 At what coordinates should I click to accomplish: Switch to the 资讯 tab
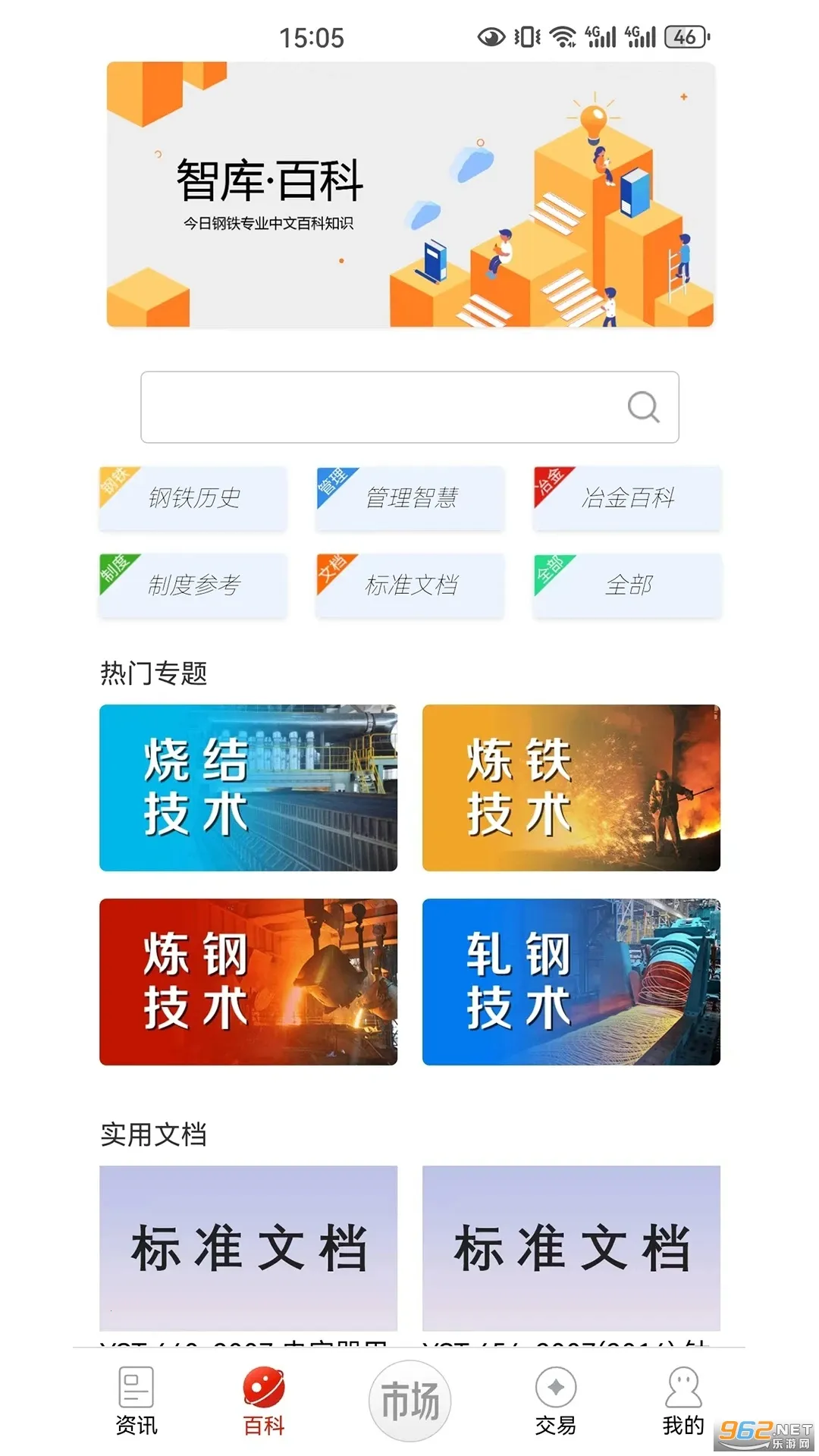tap(136, 1401)
